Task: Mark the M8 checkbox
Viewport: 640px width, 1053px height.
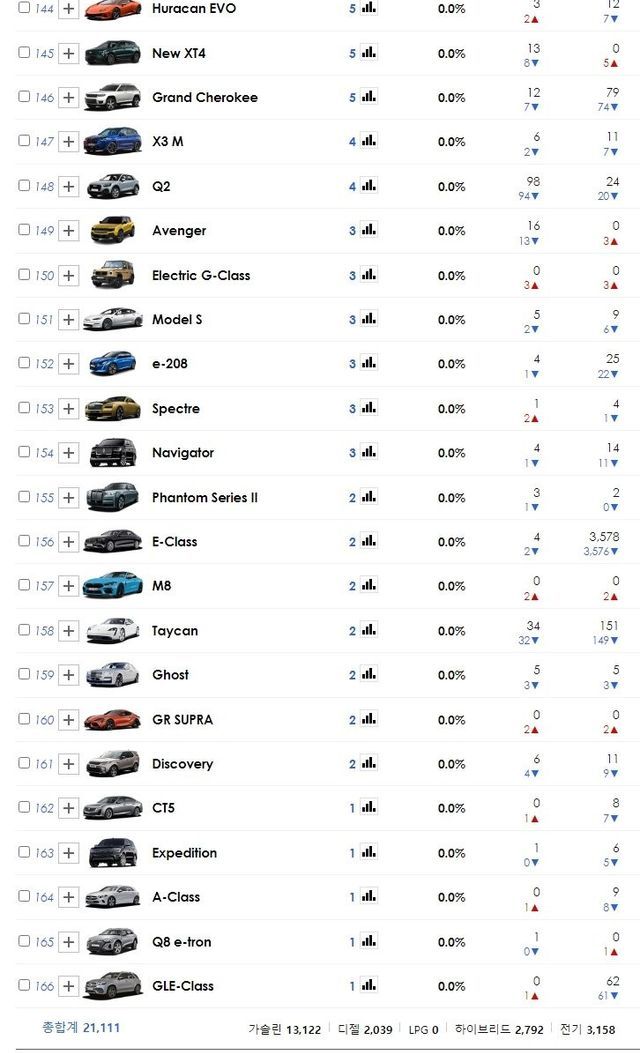Action: point(24,585)
